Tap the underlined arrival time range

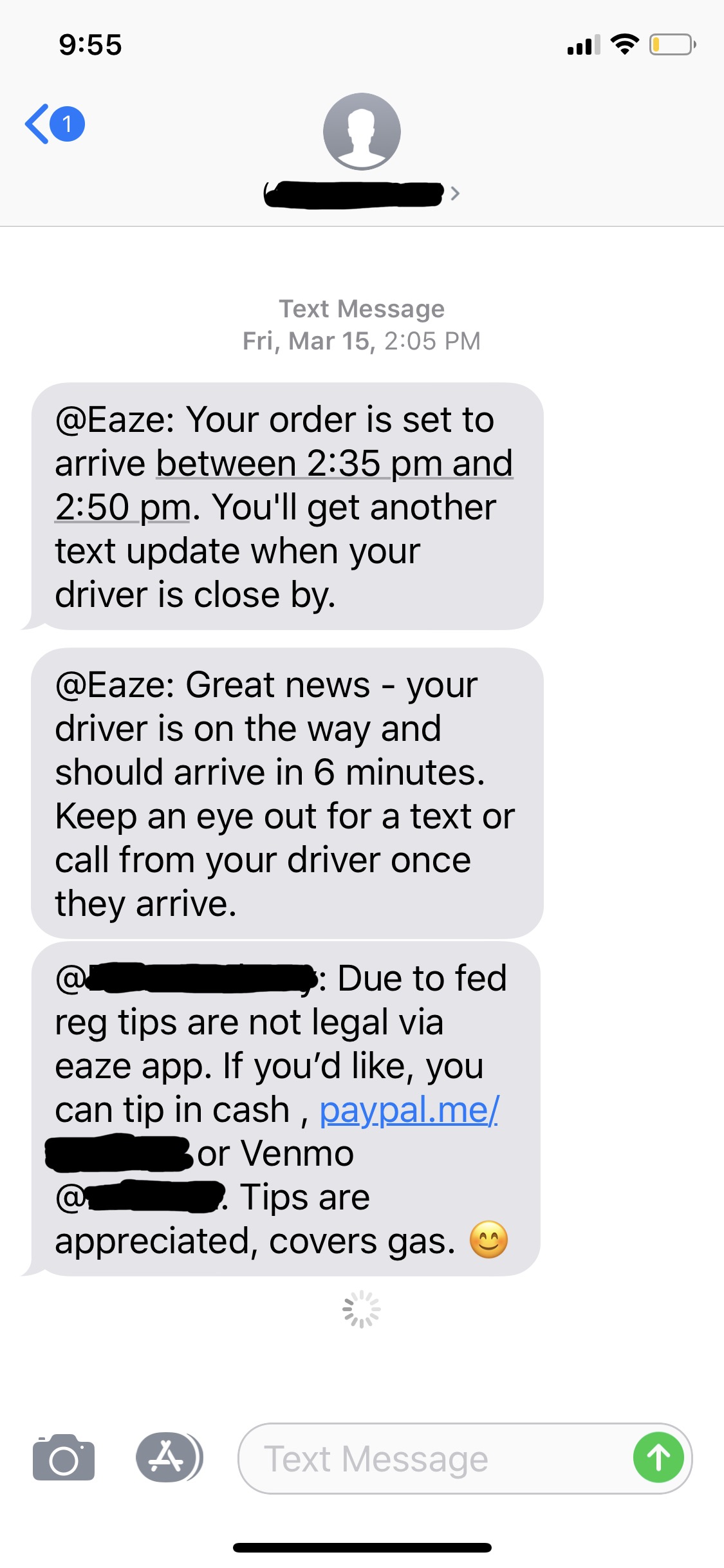point(284,485)
